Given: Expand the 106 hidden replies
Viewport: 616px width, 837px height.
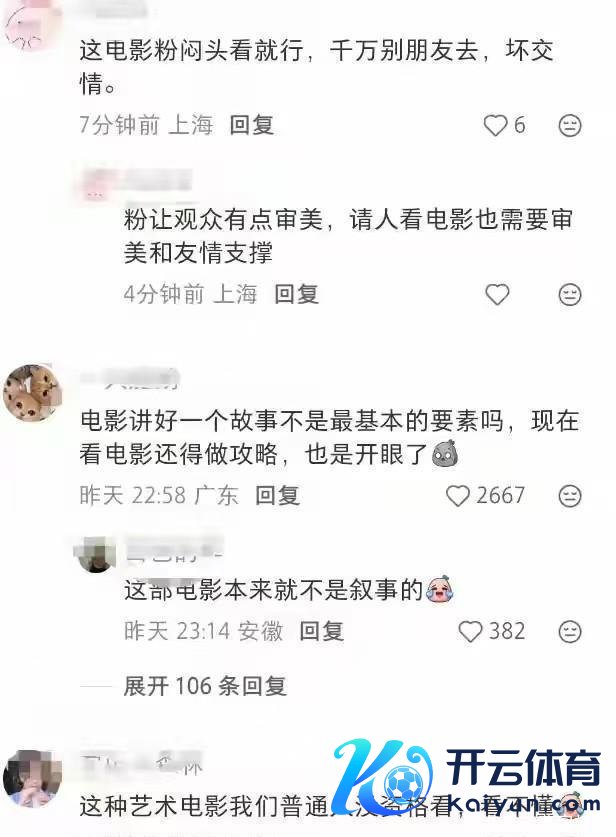Looking at the screenshot, I should pos(204,686).
